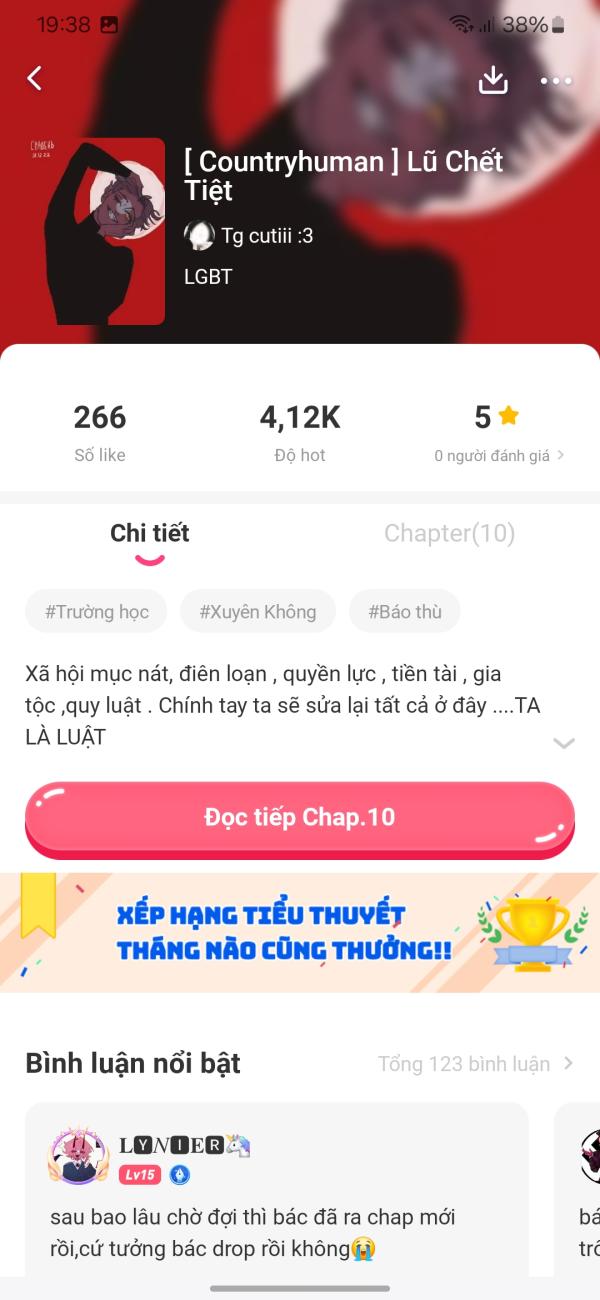The image size is (600, 1300).
Task: Browse the #Xuyên Không tag
Action: (257, 612)
